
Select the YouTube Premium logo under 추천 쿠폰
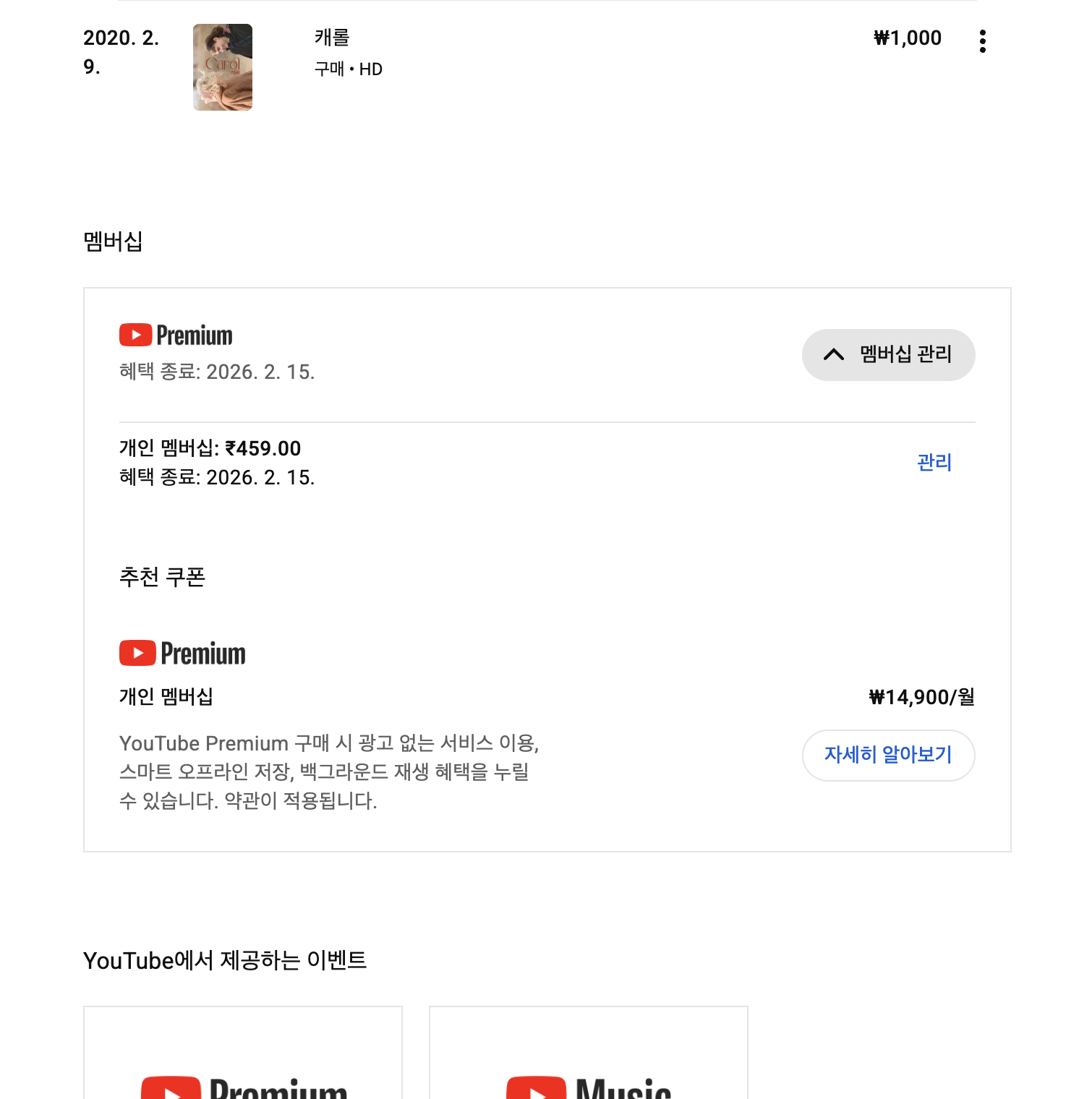[182, 652]
